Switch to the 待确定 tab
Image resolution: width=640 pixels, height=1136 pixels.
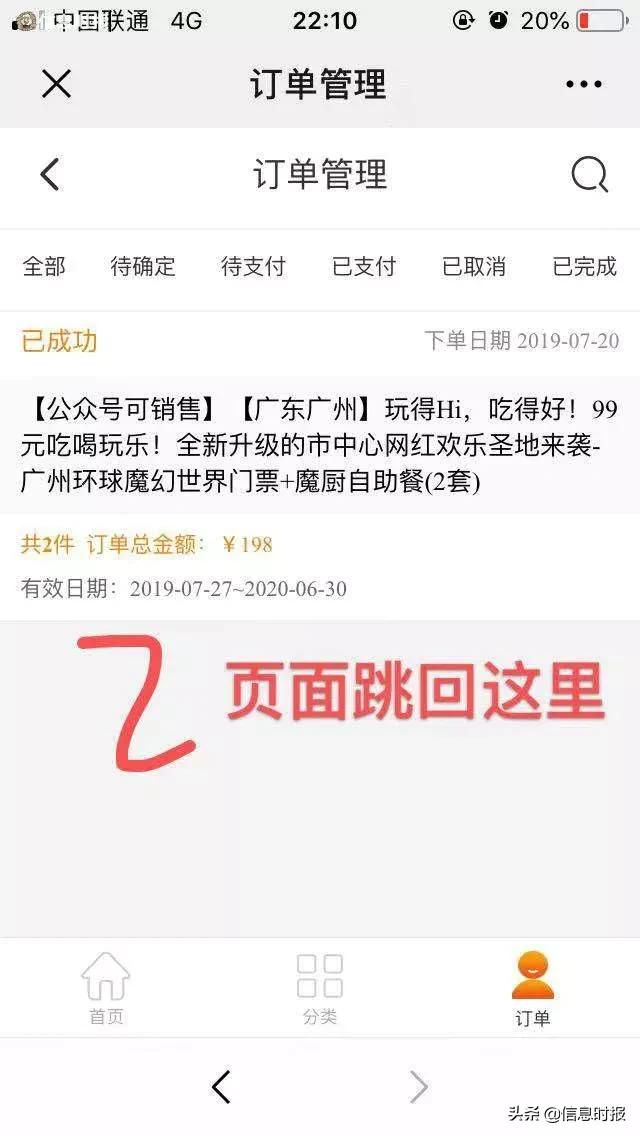(x=143, y=266)
